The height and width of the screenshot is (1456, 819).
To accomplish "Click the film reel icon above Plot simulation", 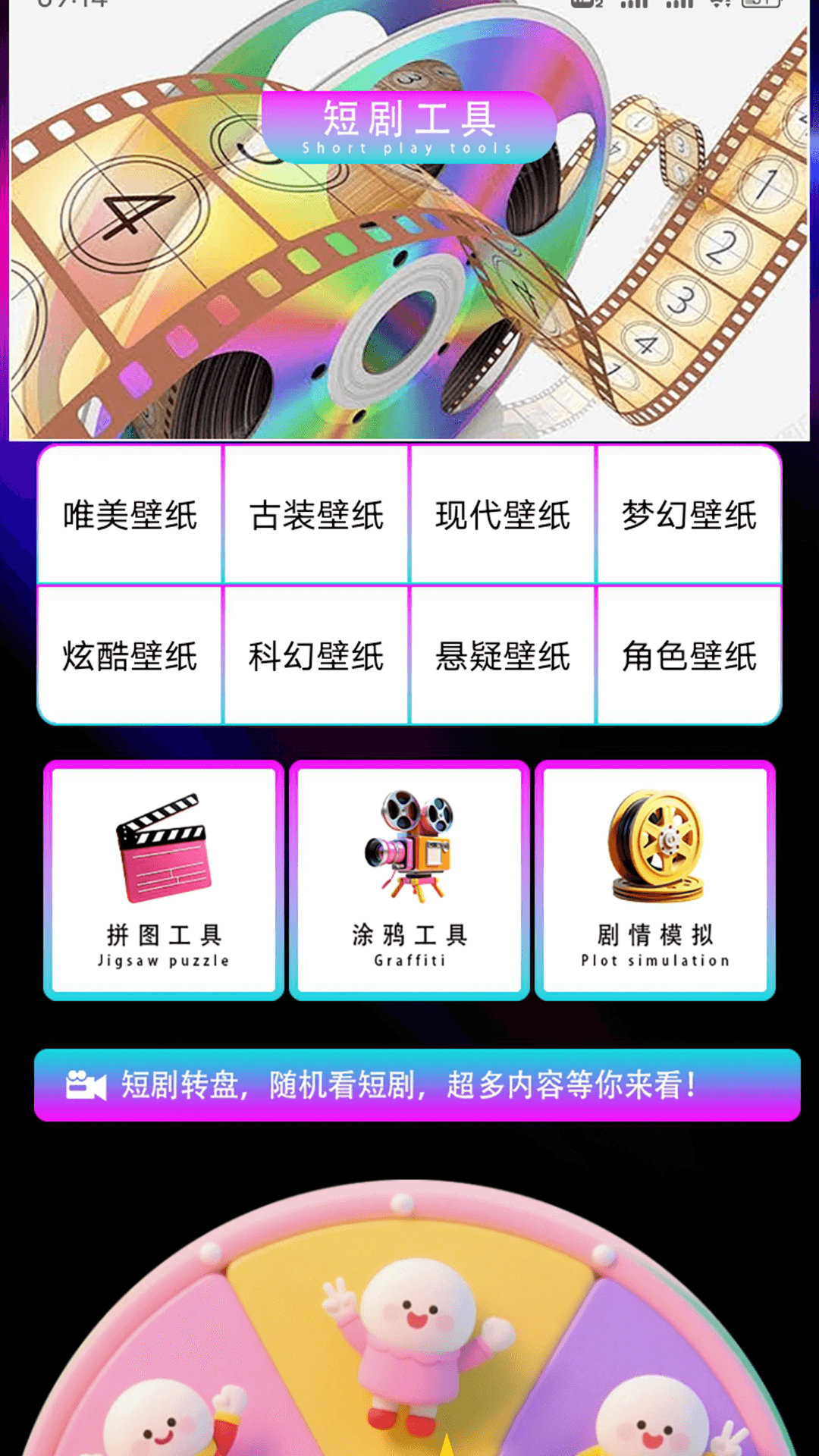I will (655, 846).
